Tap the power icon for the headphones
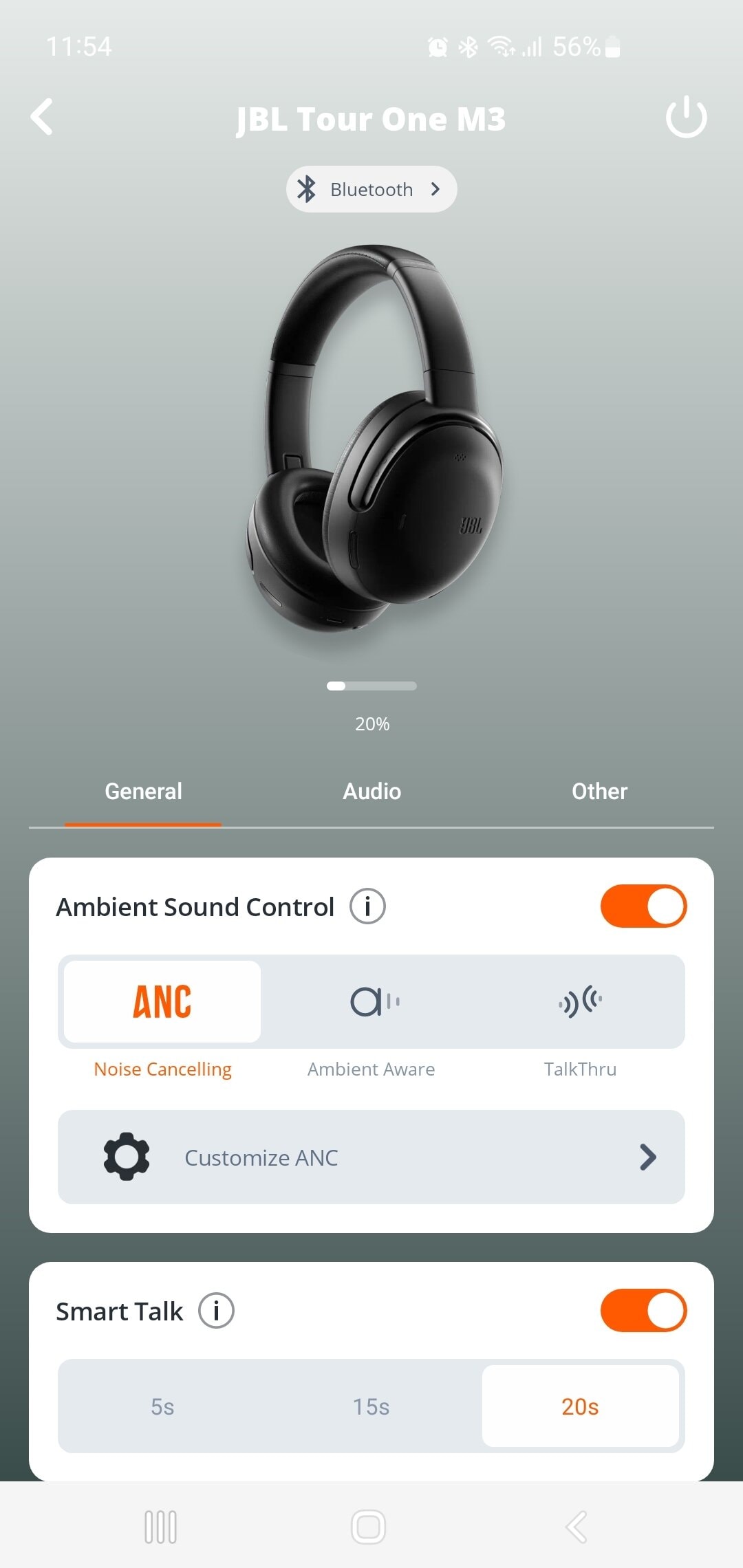This screenshot has height=1568, width=743. 686,117
